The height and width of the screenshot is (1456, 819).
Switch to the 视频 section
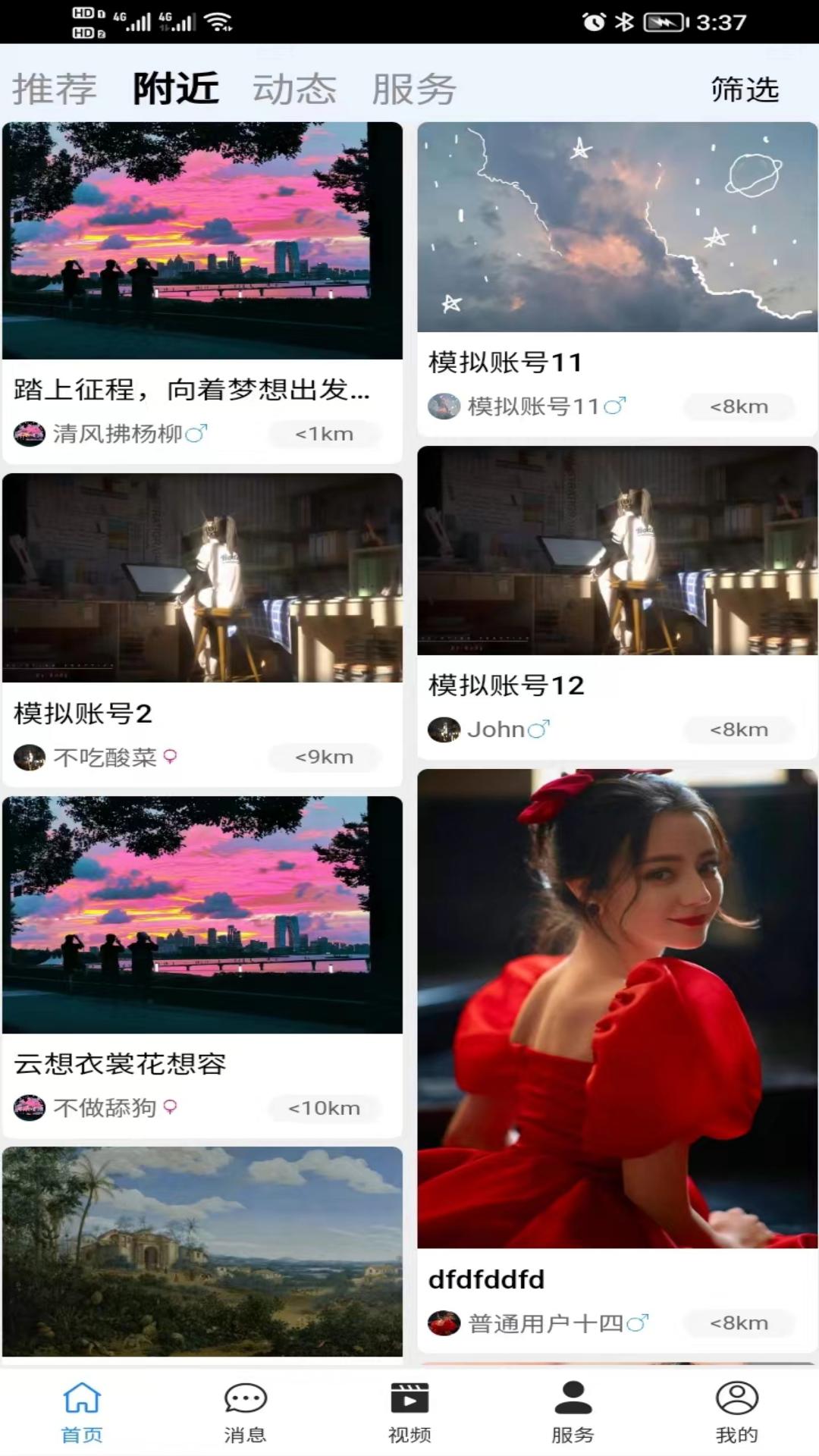click(x=409, y=1412)
